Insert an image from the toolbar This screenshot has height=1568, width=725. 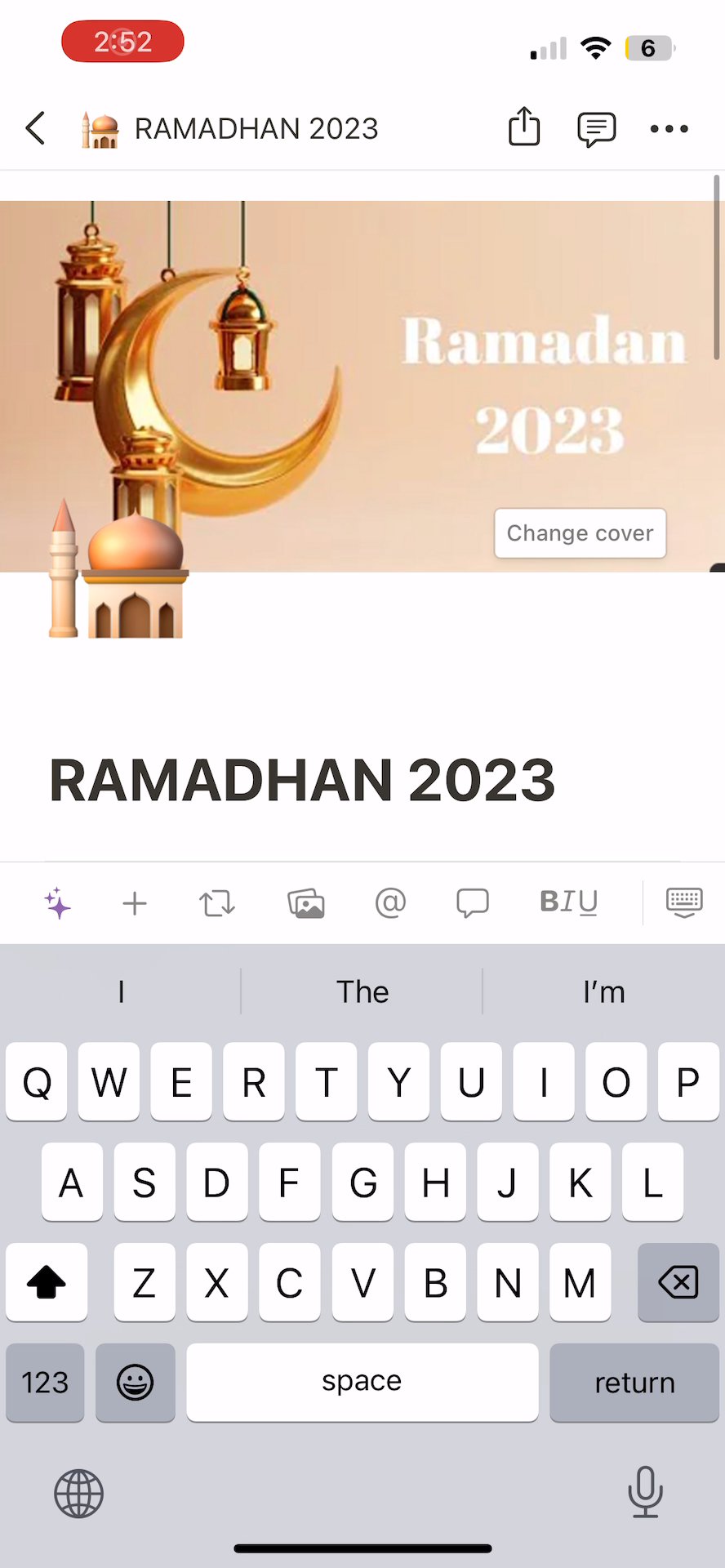point(306,903)
